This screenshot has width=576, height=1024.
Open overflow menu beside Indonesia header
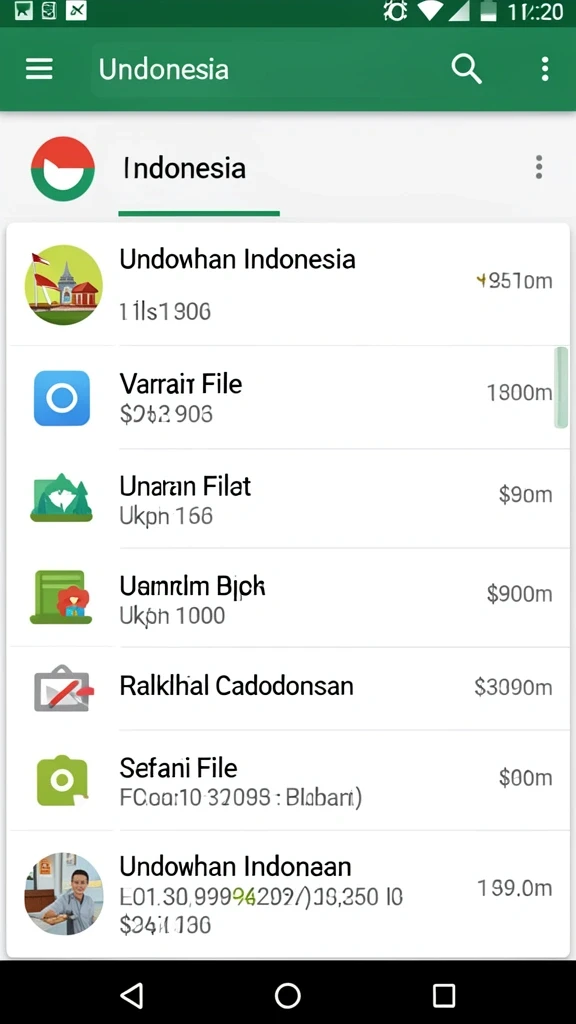coord(538,167)
